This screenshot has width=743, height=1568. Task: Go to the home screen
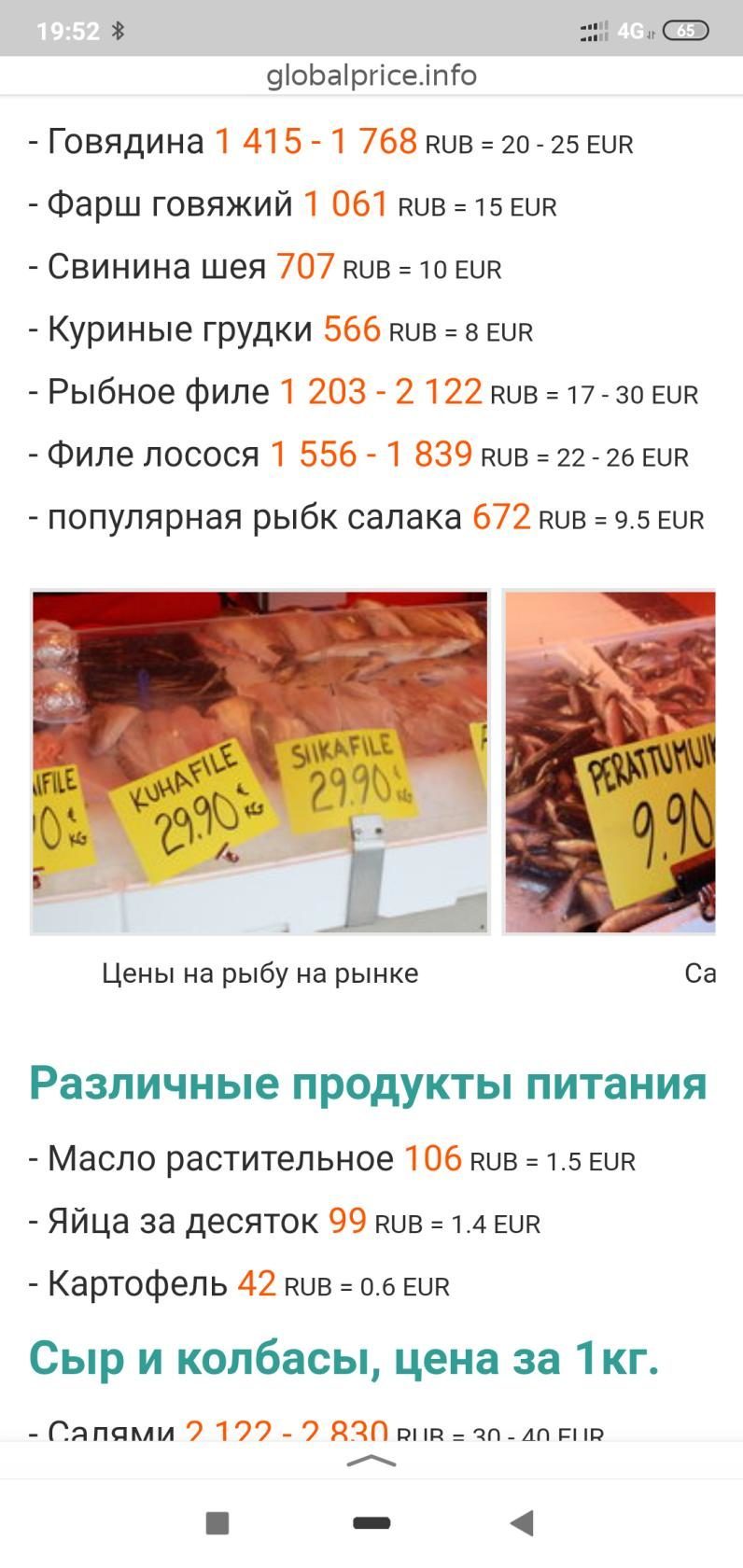pos(371,1523)
